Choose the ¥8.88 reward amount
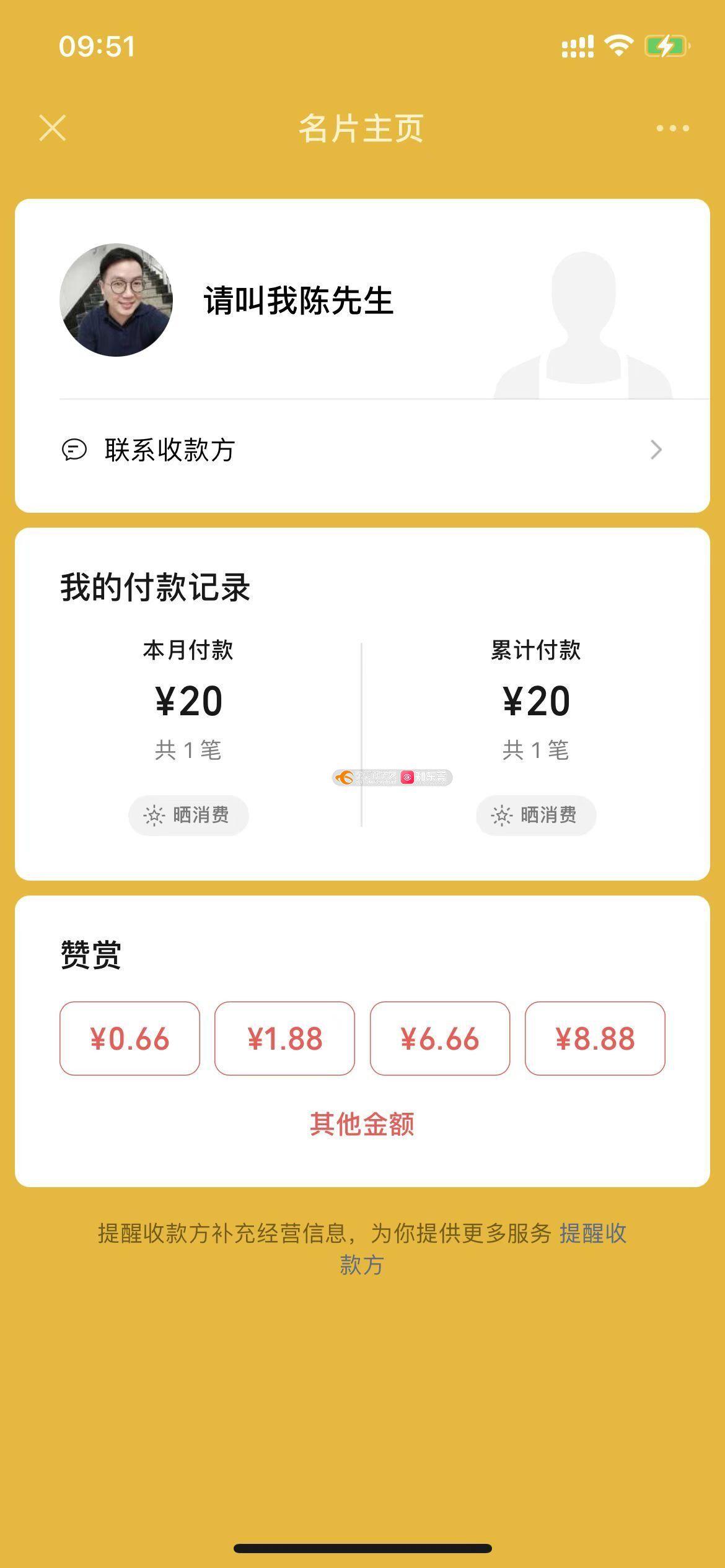 pyautogui.click(x=595, y=1039)
